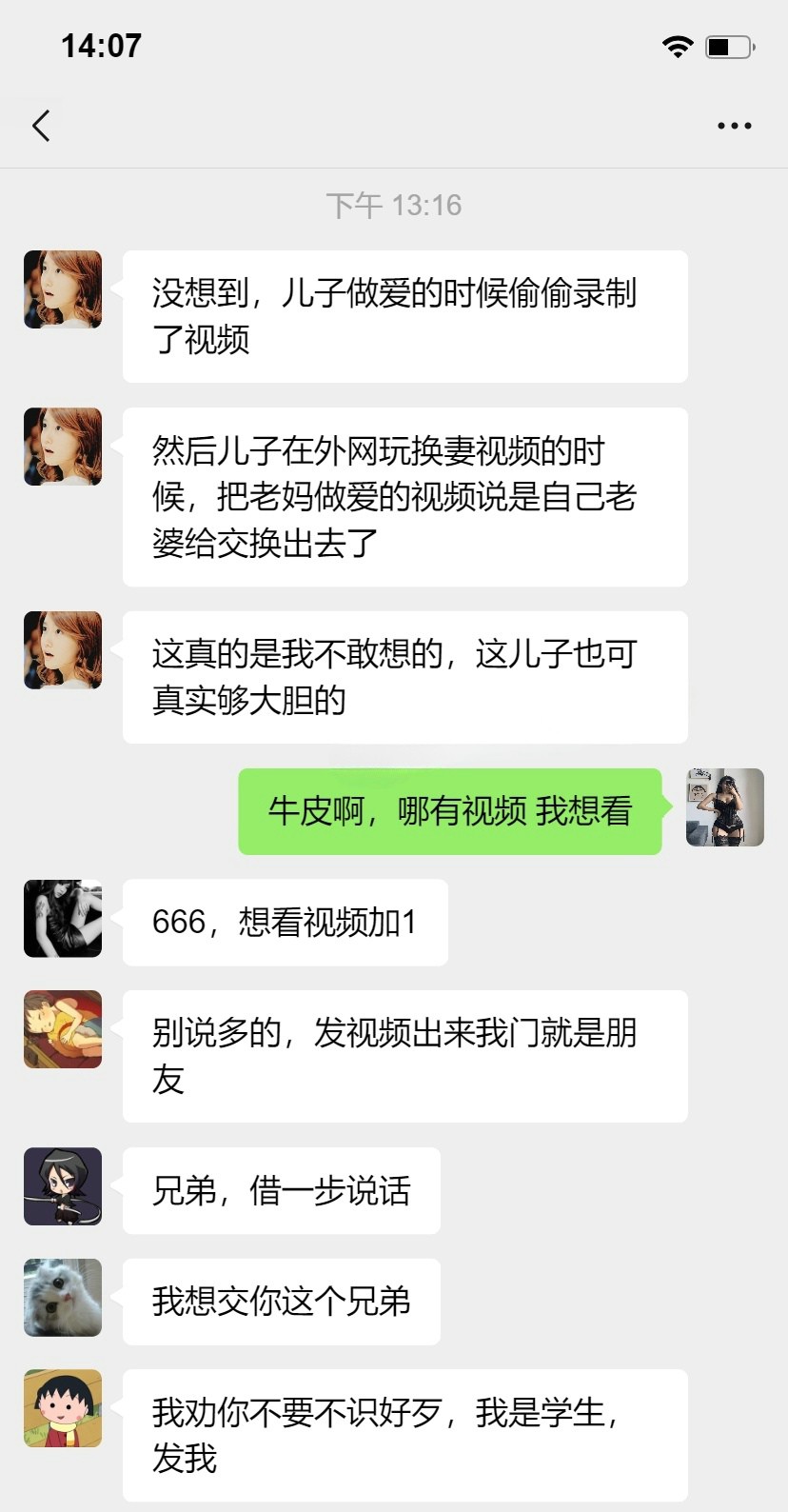Viewport: 788px width, 1512px height.
Task: Tap avatar beside 兄弟，借一步说话
Action: click(63, 1186)
